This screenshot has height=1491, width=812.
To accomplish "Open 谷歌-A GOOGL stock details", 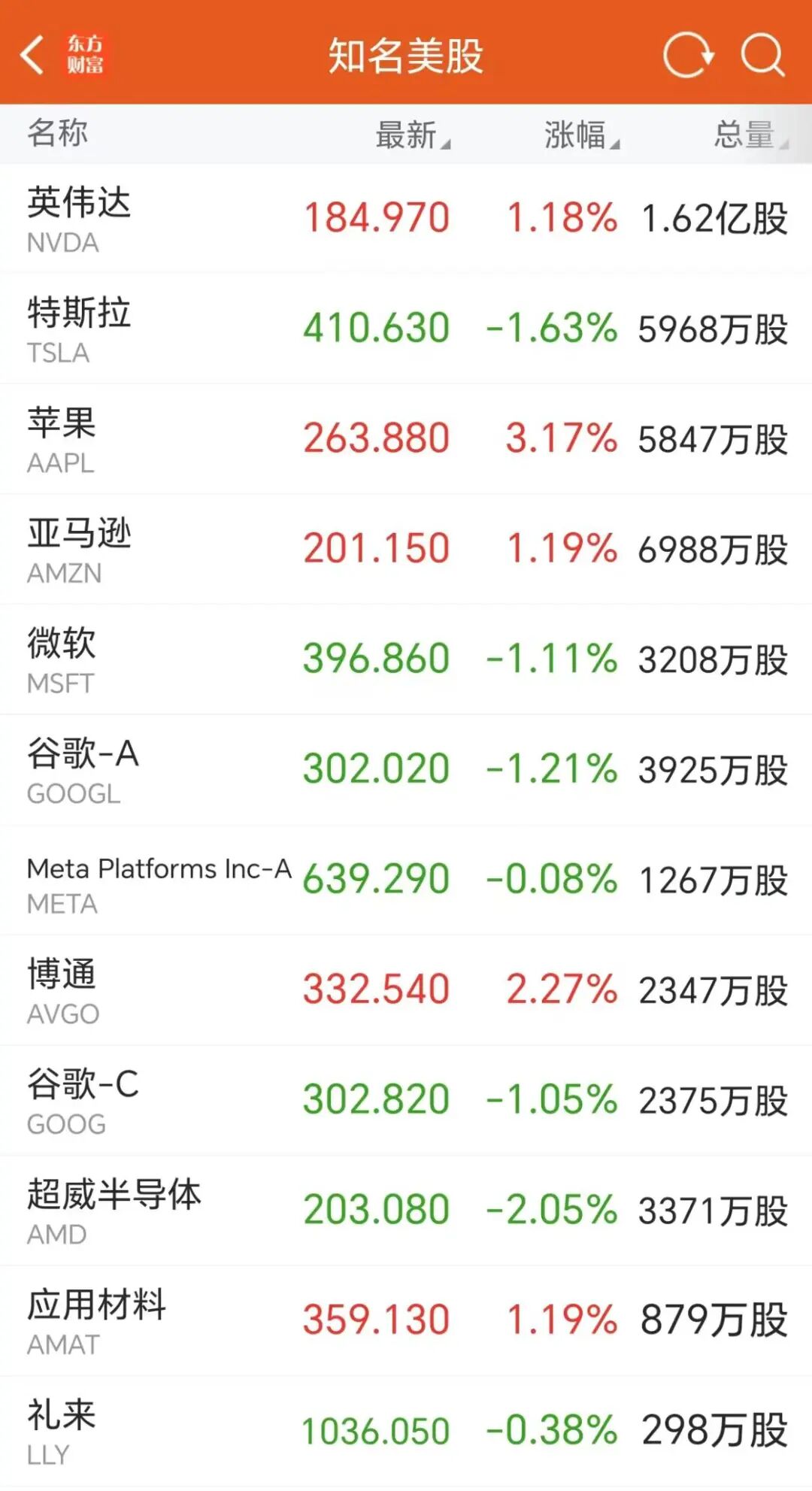I will 406,770.
